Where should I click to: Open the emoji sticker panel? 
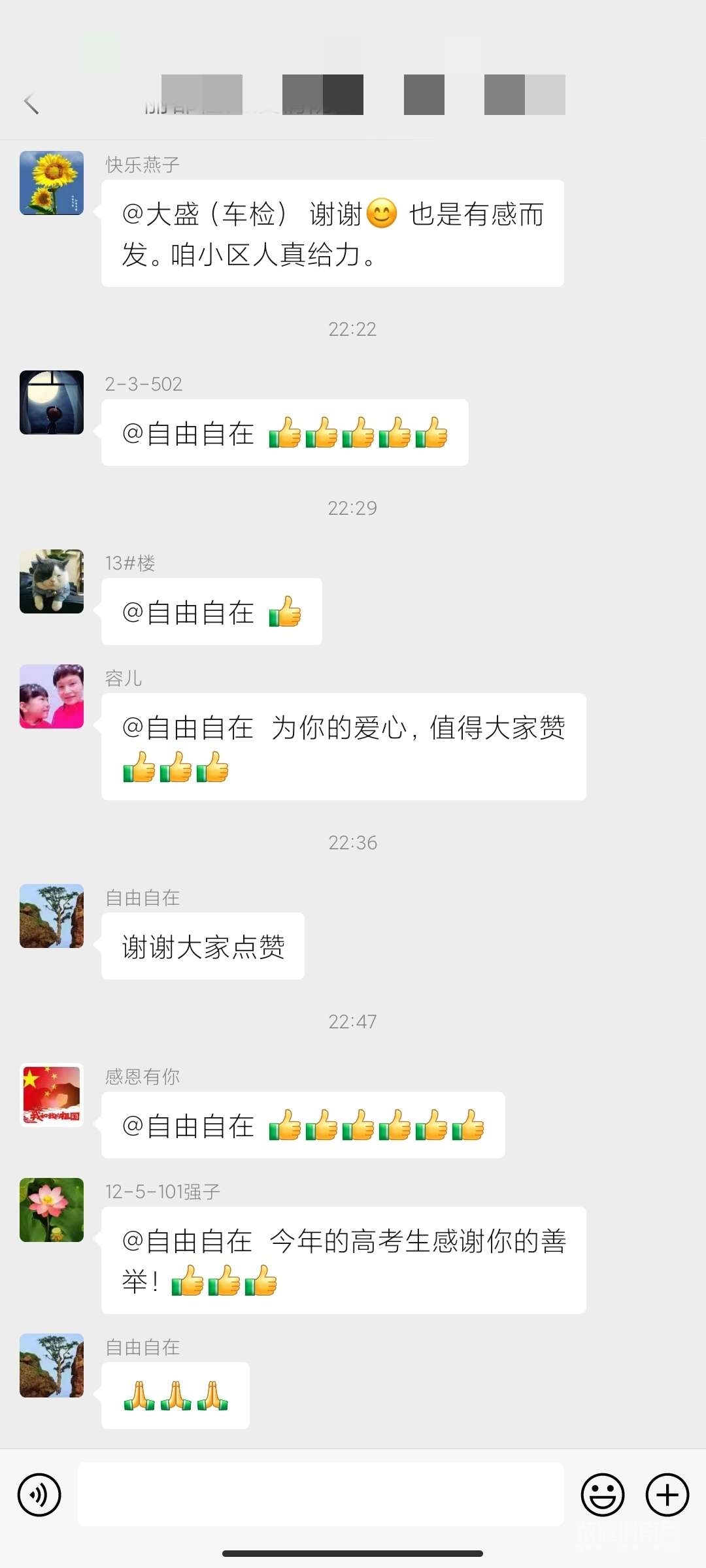[602, 1495]
